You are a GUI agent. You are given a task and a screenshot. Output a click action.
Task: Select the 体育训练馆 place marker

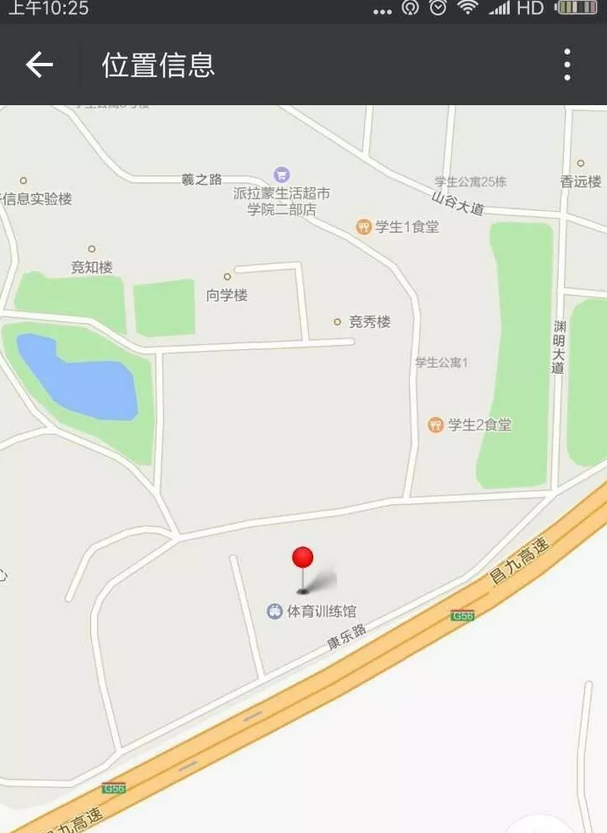point(275,611)
